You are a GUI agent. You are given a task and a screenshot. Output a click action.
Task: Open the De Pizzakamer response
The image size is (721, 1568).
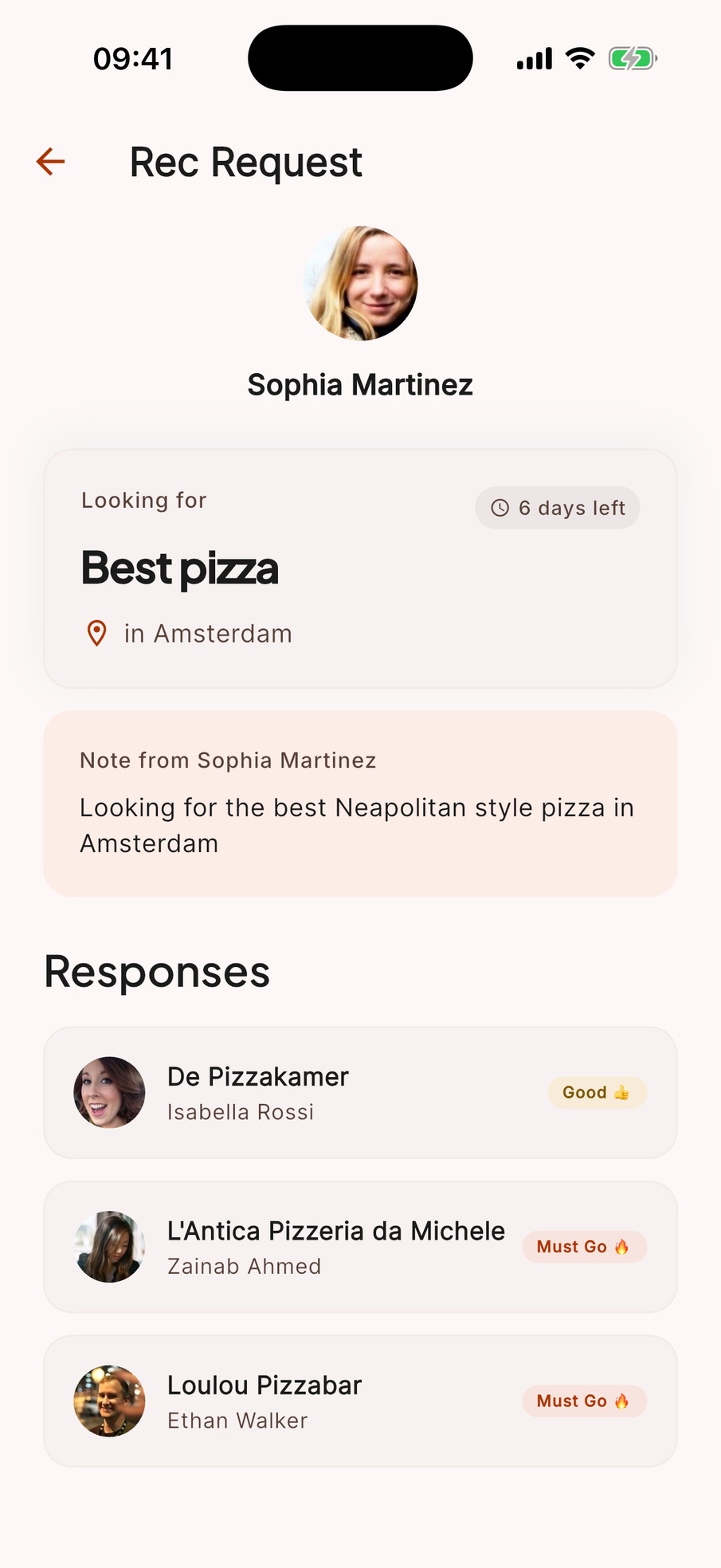click(x=360, y=1092)
